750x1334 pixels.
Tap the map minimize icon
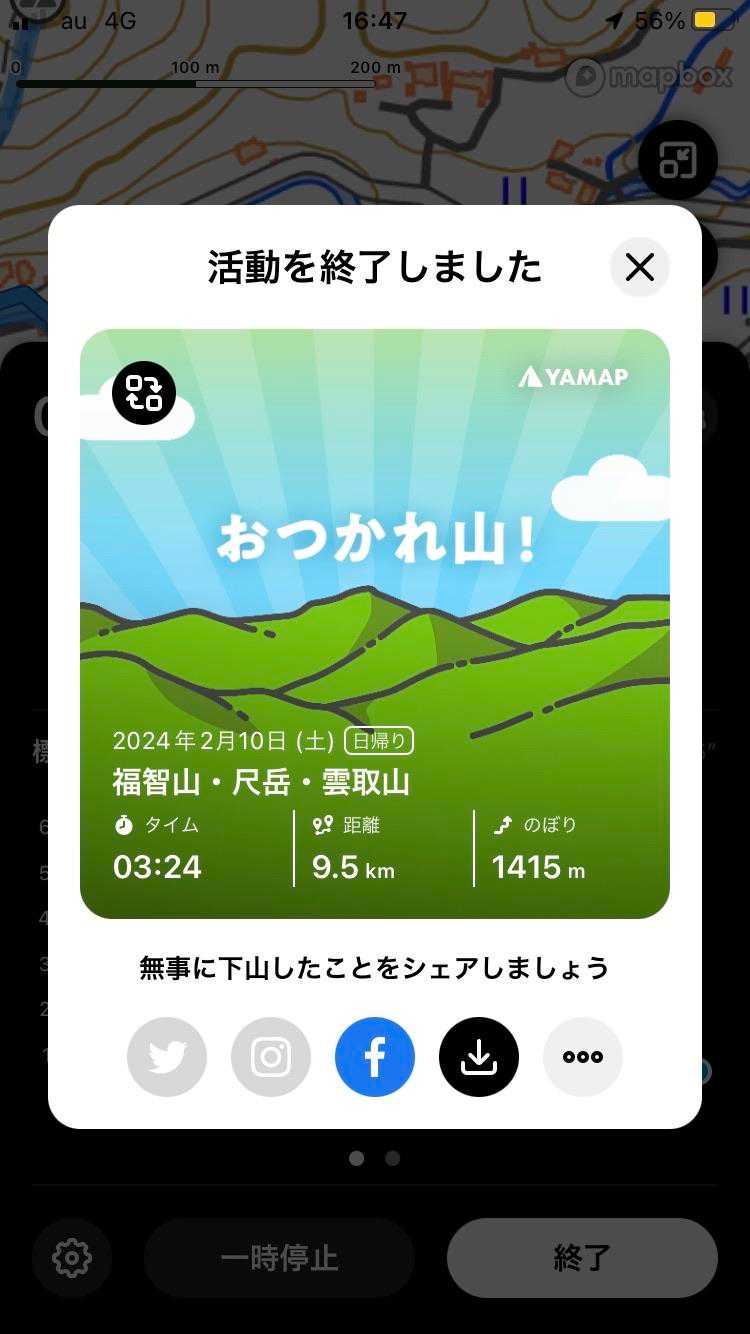(677, 160)
